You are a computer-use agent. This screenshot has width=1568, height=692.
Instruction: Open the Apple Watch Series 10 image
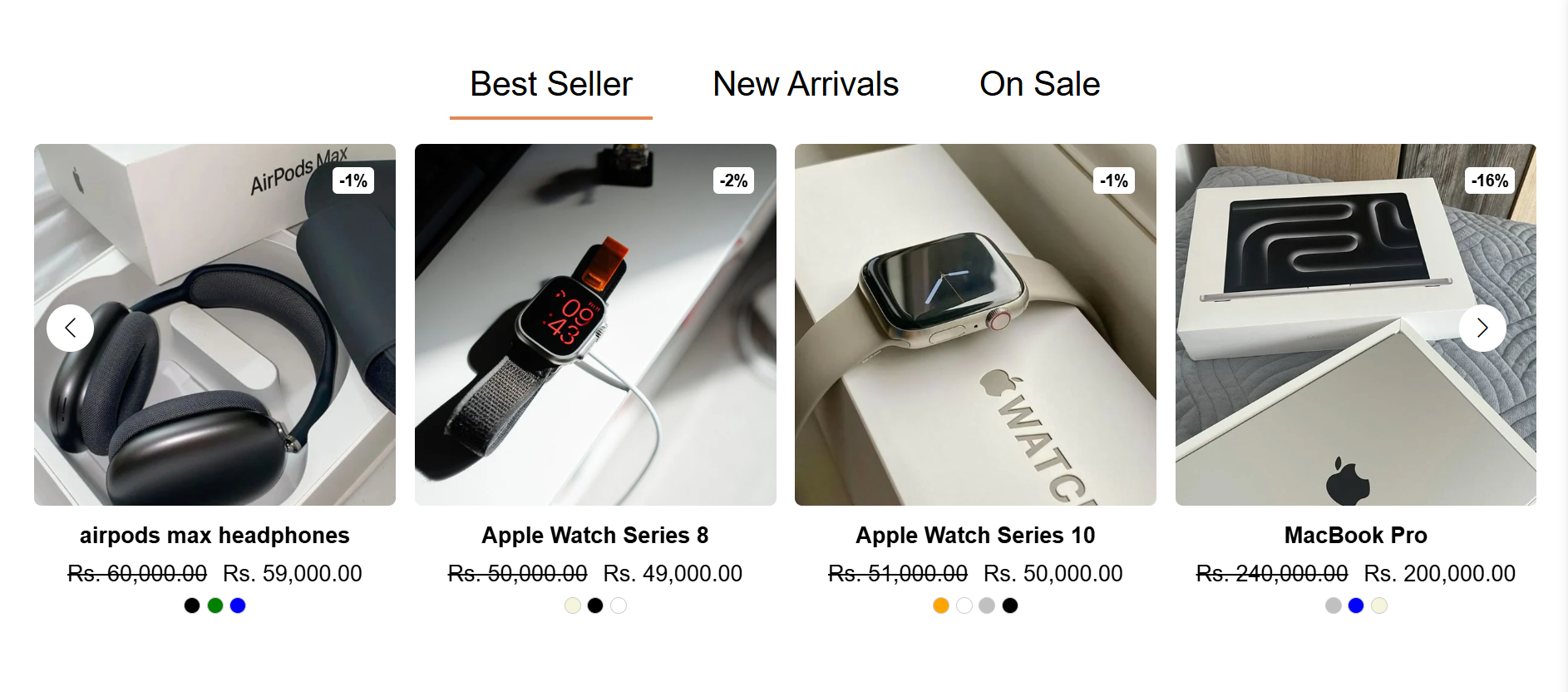click(975, 324)
